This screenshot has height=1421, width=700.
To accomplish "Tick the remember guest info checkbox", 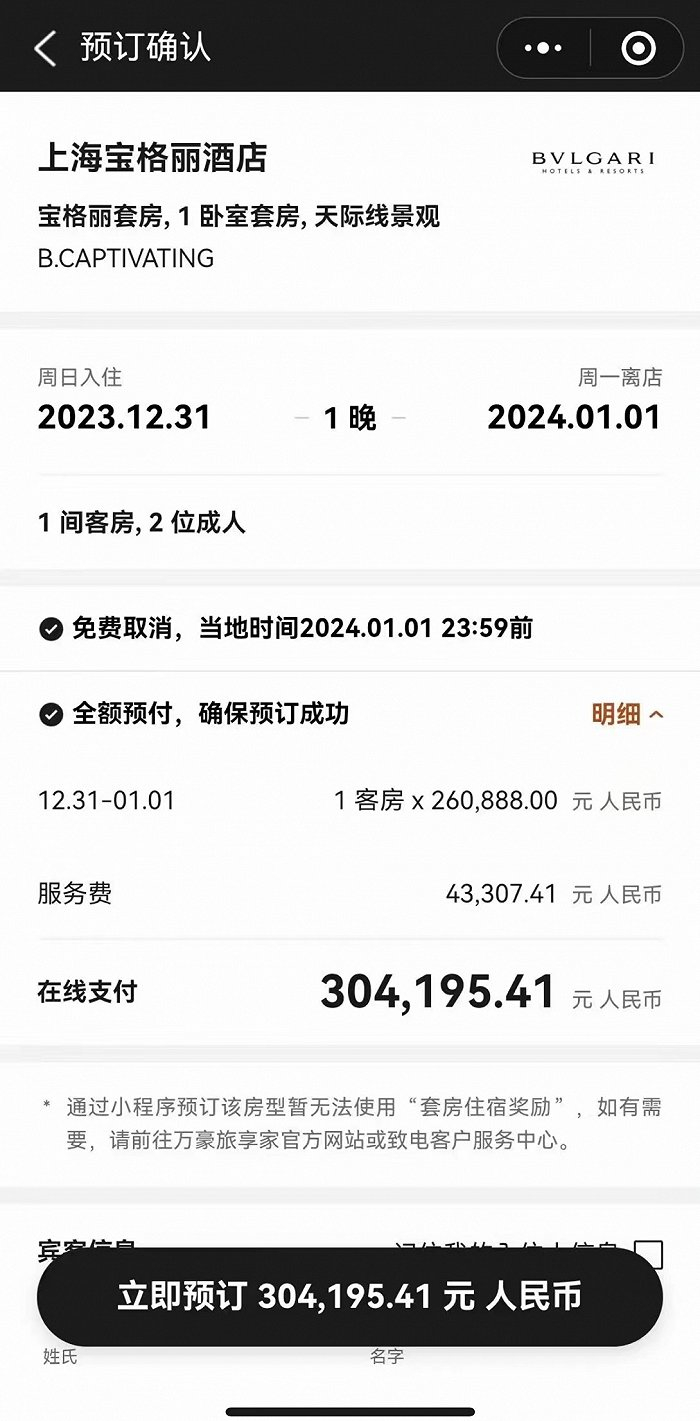I will [648, 1253].
